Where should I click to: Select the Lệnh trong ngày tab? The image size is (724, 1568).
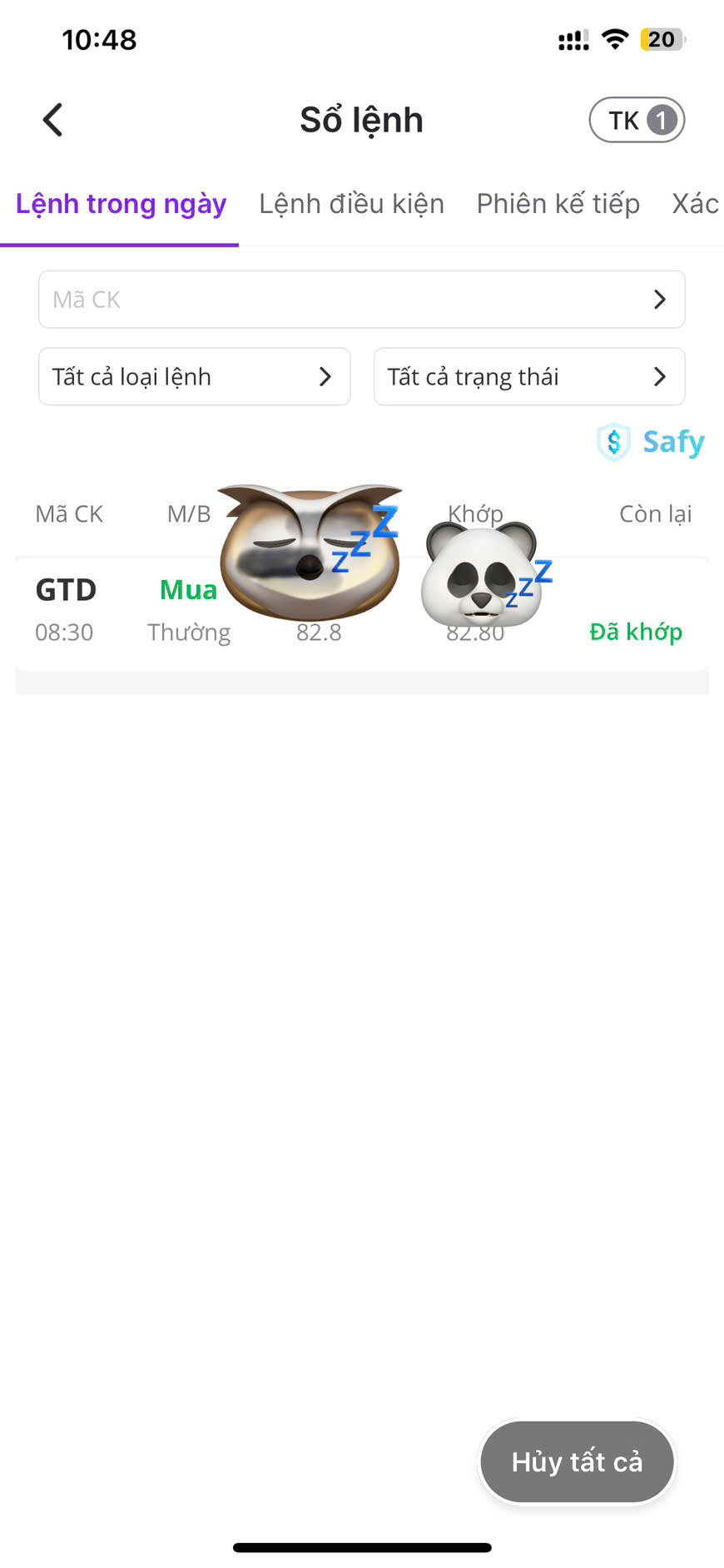121,204
